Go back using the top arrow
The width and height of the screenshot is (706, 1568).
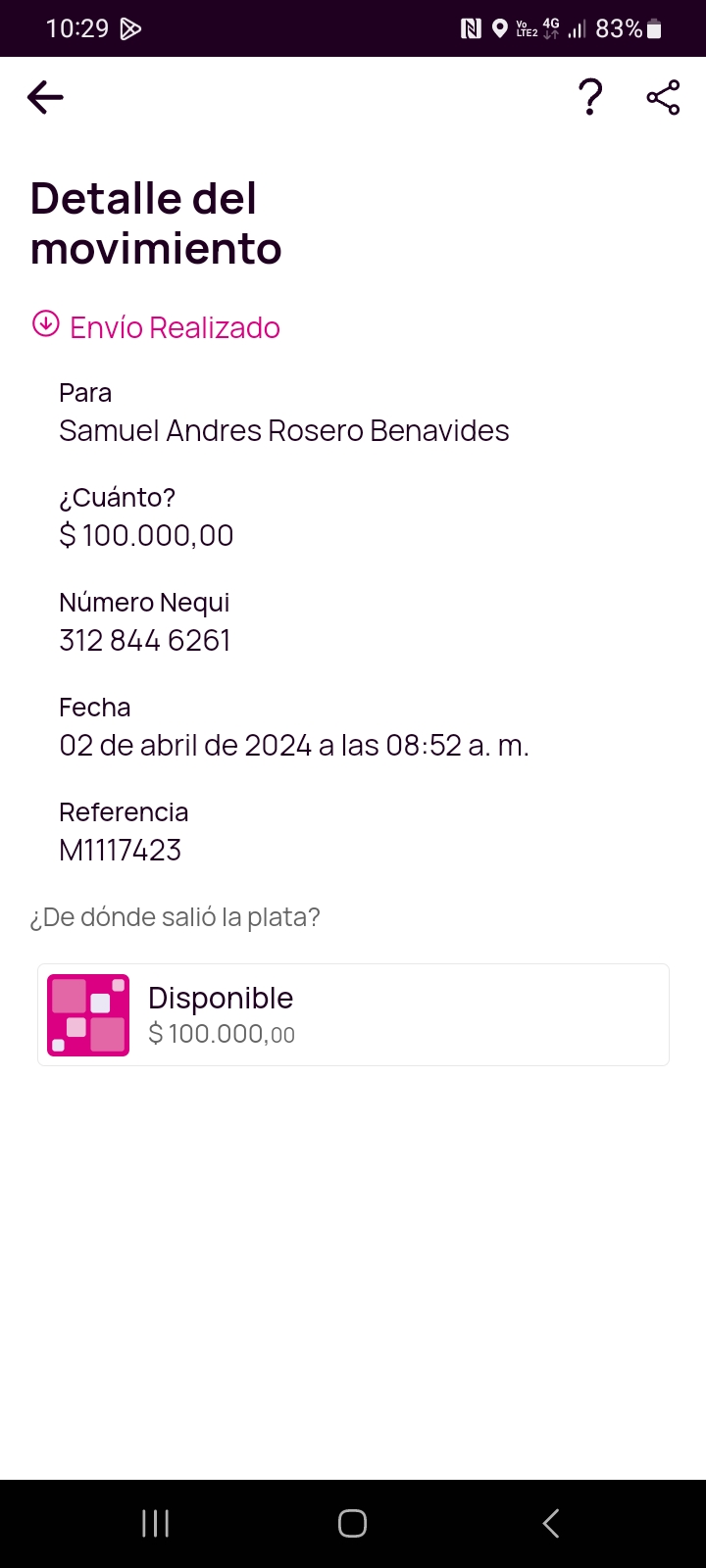coord(45,97)
